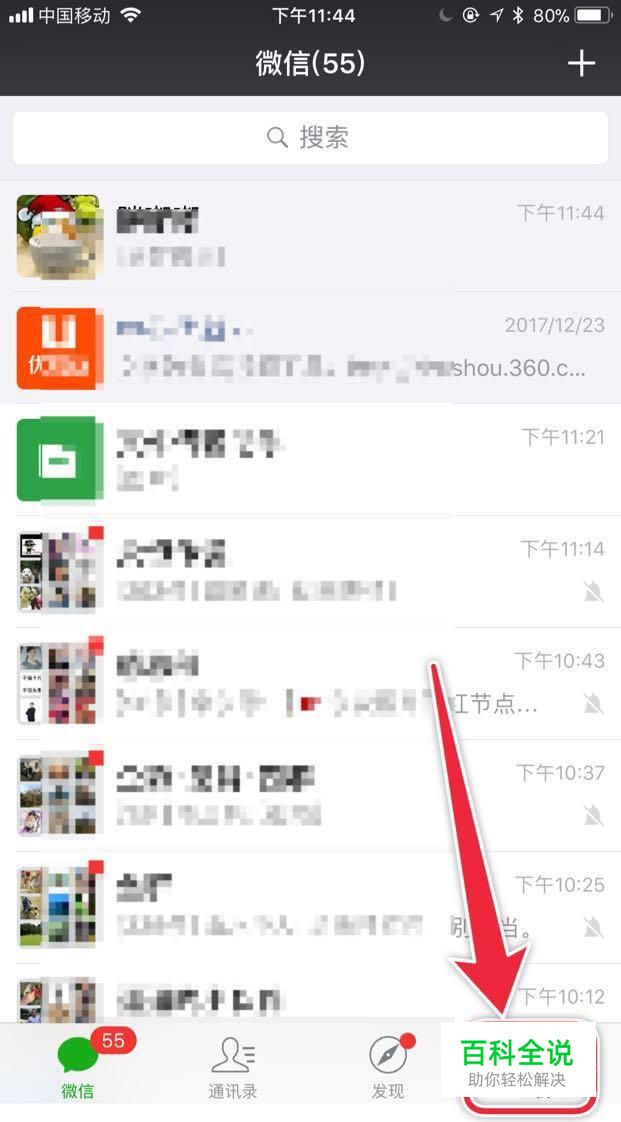Open the group chat from 下午10:43
The height and width of the screenshot is (1122, 621).
310,683
